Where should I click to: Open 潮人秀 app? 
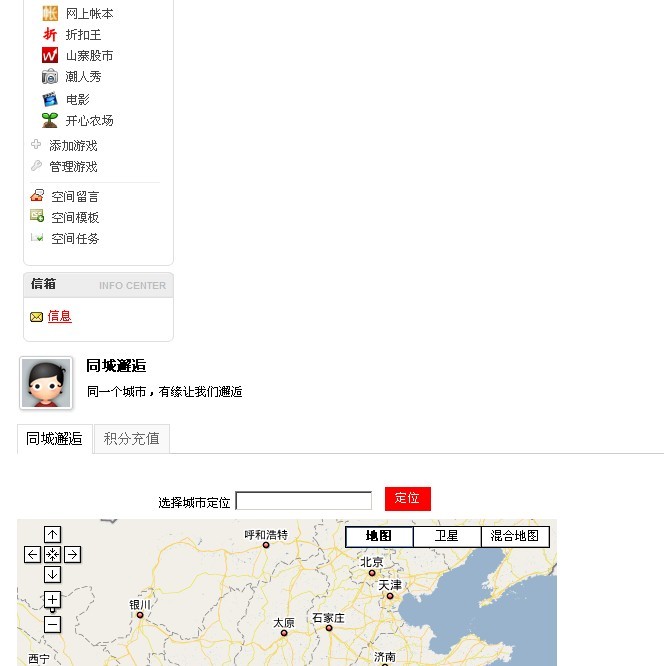pyautogui.click(x=83, y=77)
